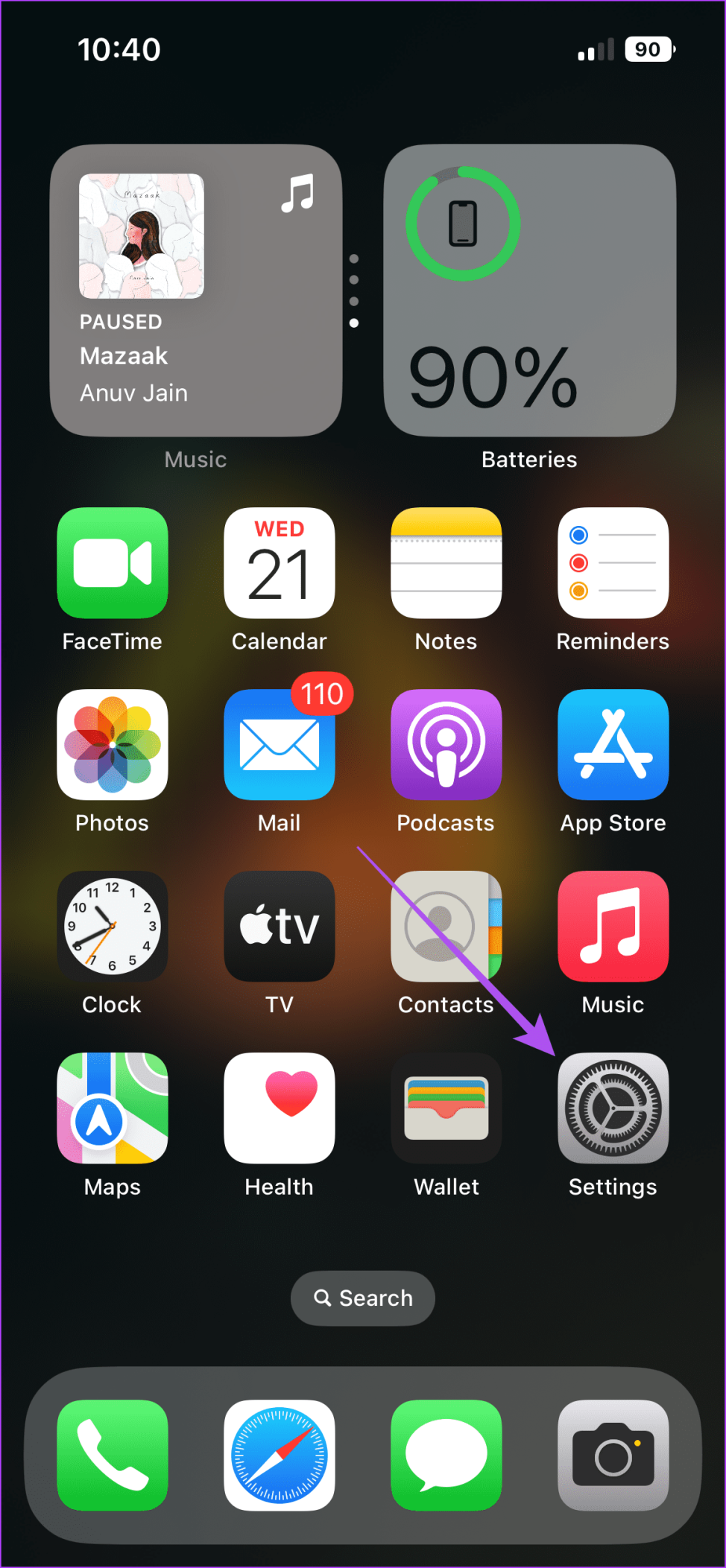Screen dimensions: 726x1568
Task: Launch FaceTime
Action: tap(113, 563)
